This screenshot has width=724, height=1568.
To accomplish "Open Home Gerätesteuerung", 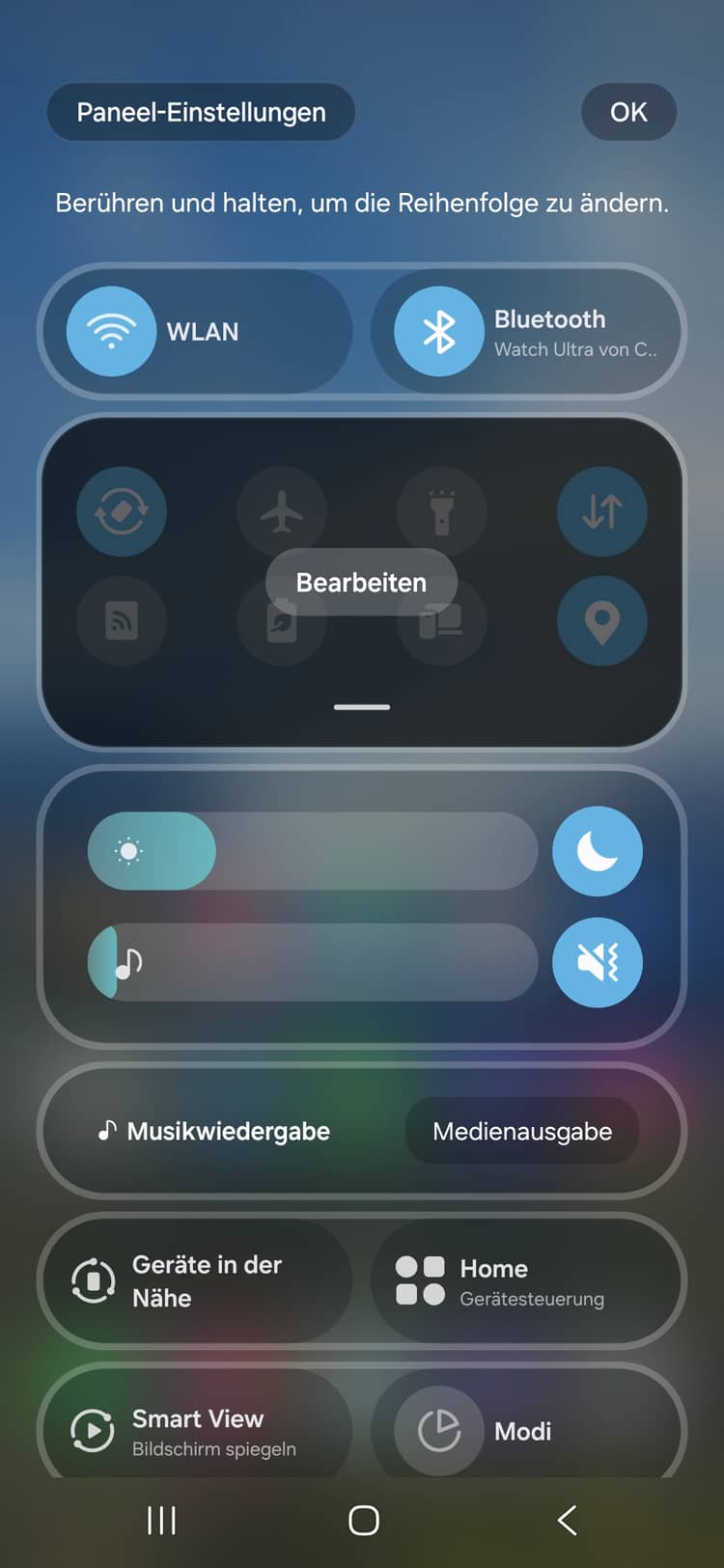I will pyautogui.click(x=526, y=1280).
